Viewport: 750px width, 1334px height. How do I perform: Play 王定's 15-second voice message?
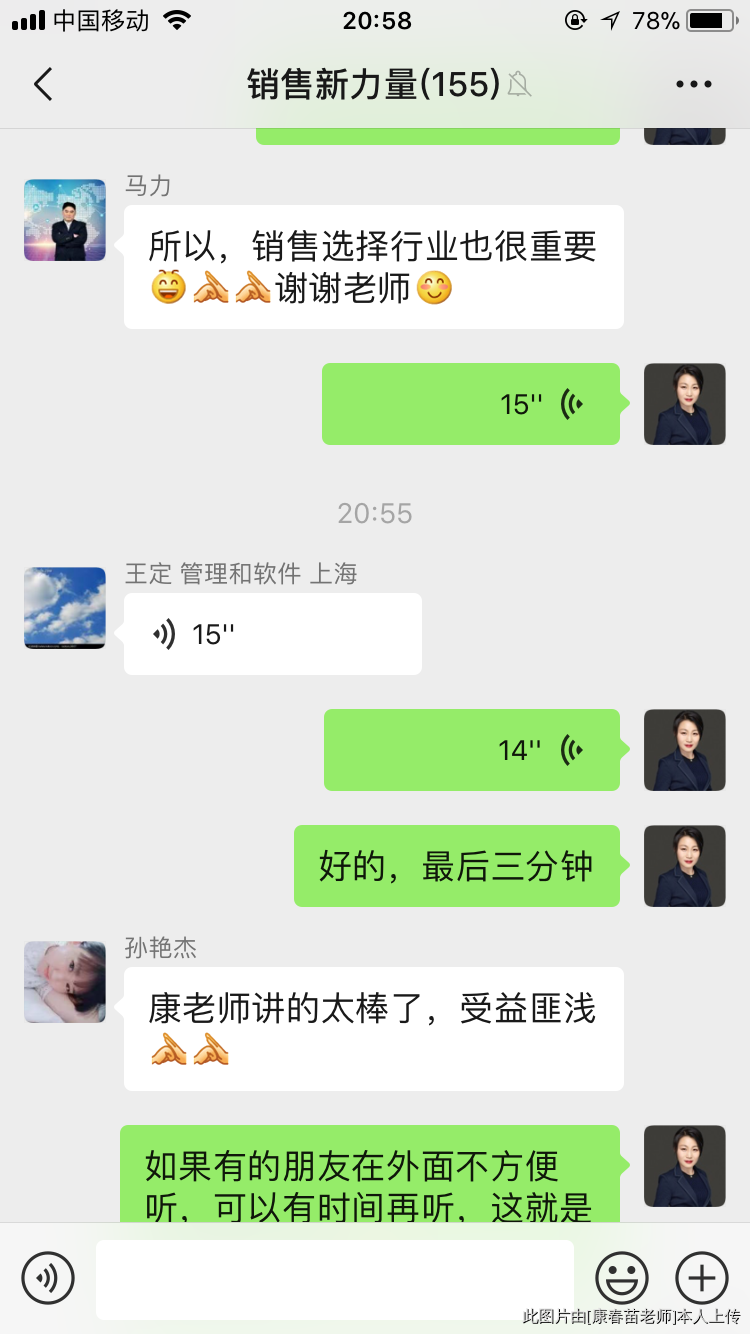pos(272,634)
